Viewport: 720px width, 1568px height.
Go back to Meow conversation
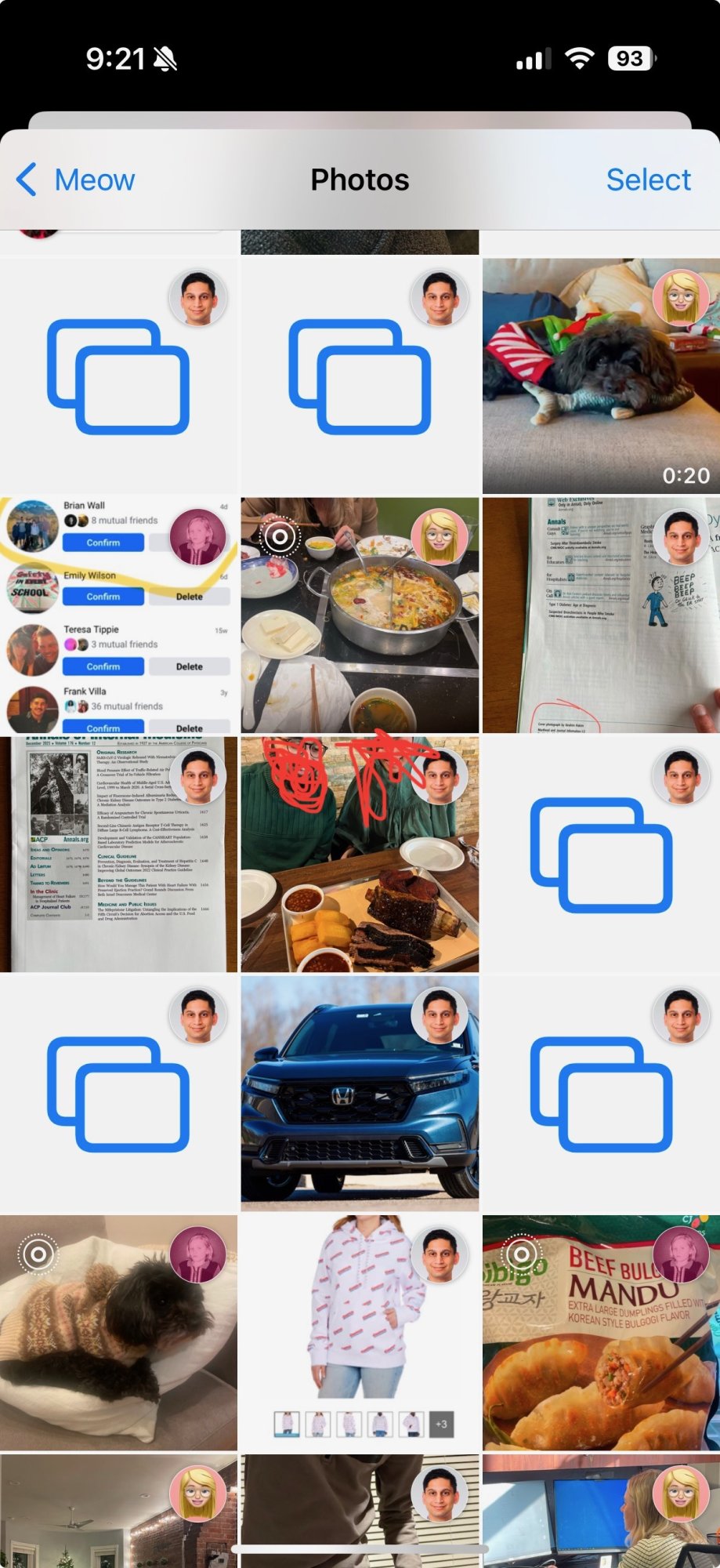point(76,180)
